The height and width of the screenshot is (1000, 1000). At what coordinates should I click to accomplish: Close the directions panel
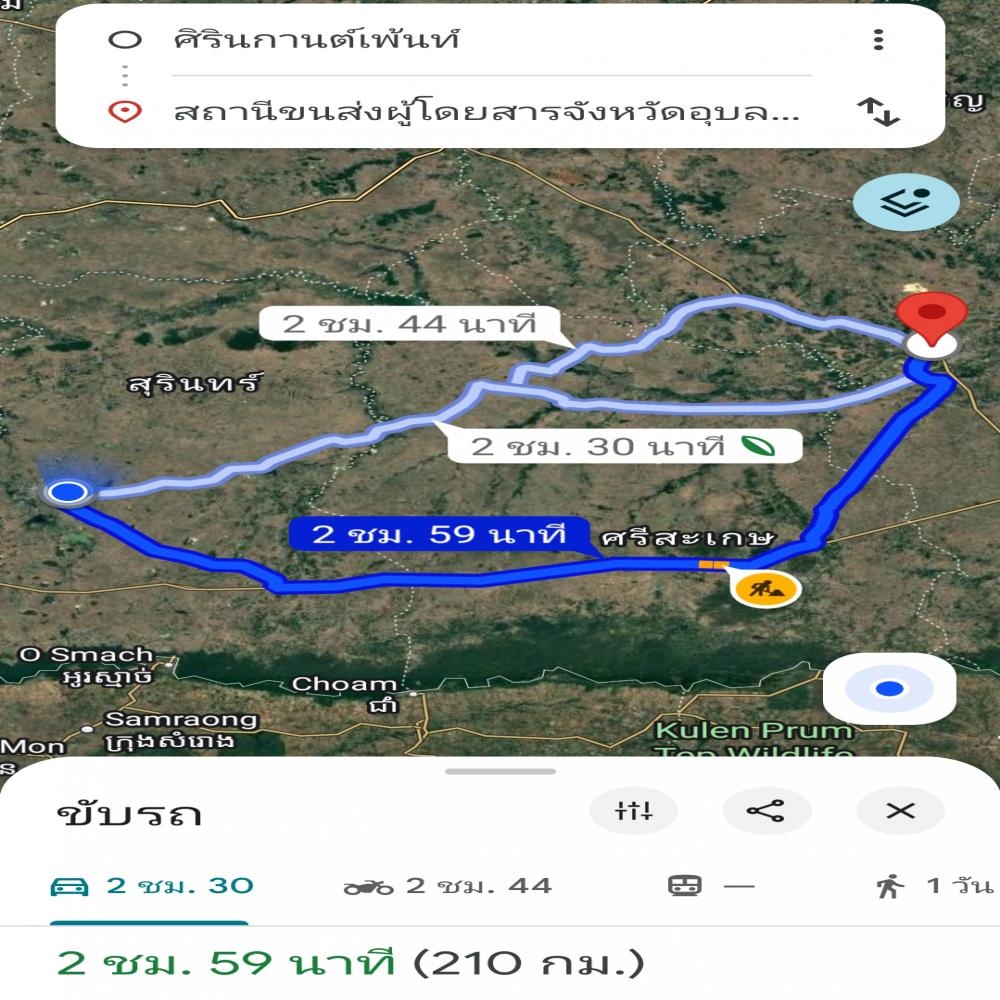click(x=900, y=811)
